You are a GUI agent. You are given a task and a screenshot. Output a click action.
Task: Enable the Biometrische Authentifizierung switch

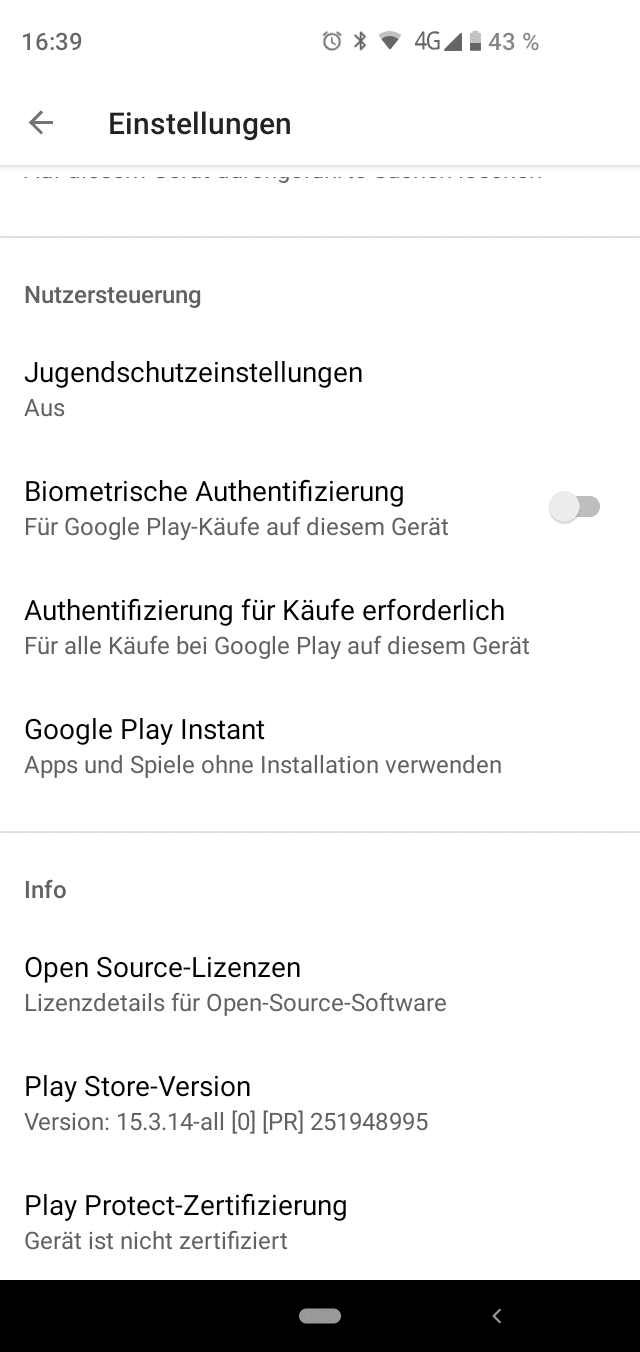click(575, 507)
